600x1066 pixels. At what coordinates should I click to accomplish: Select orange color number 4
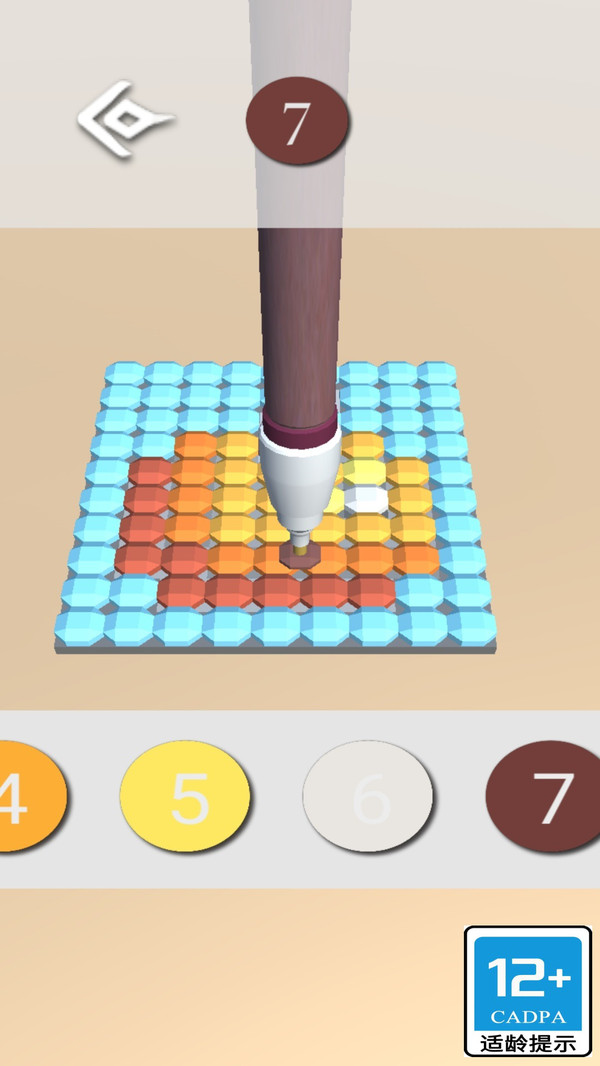25,797
